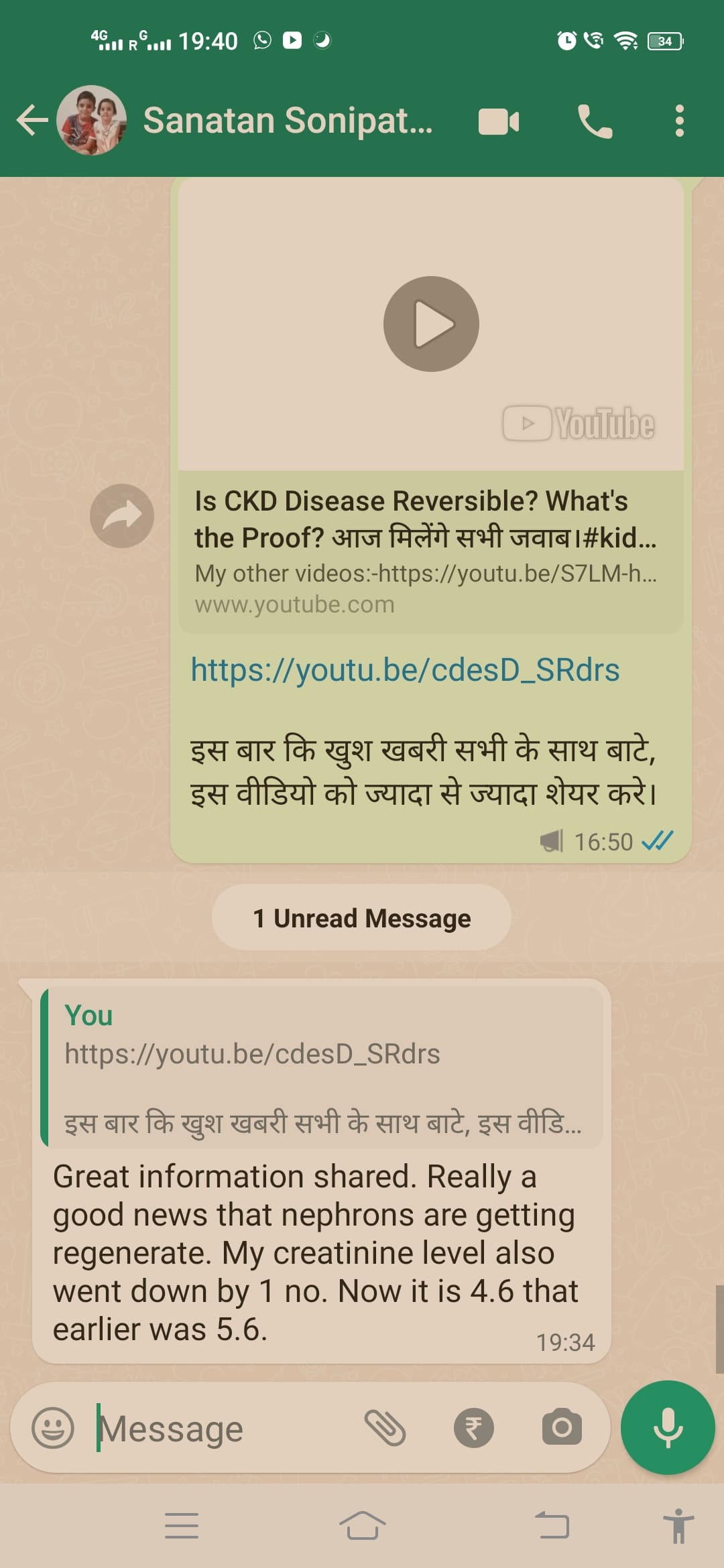Open the youtu.be/cdesD_SRdrs link
724x1568 pixels.
405,670
